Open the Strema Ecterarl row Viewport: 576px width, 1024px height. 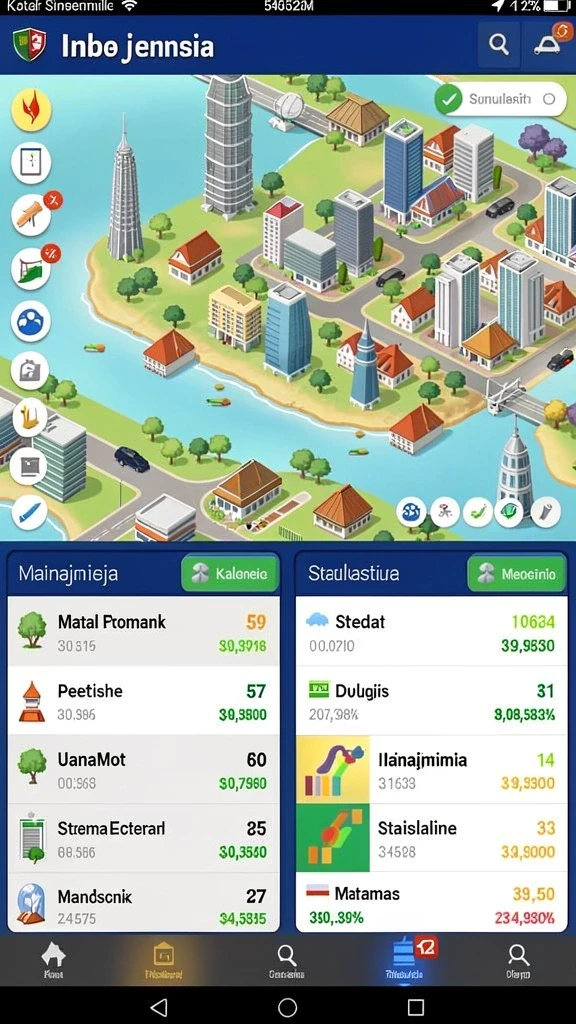[144, 839]
